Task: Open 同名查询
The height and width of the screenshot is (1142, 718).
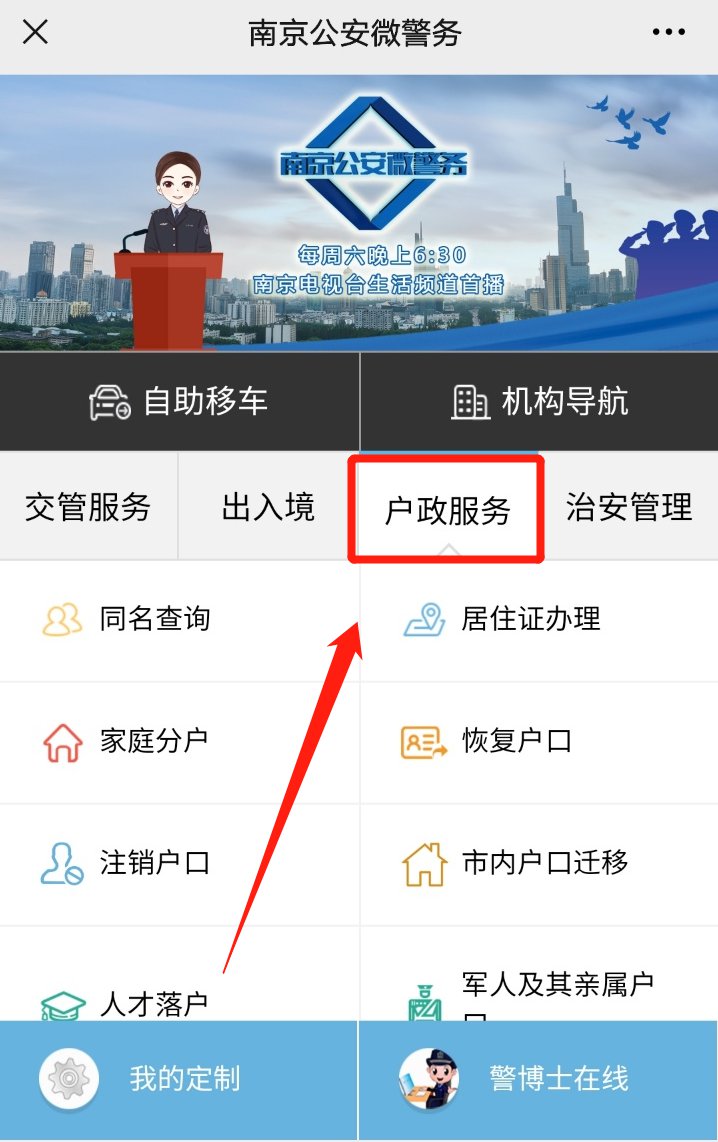Action: (x=155, y=619)
